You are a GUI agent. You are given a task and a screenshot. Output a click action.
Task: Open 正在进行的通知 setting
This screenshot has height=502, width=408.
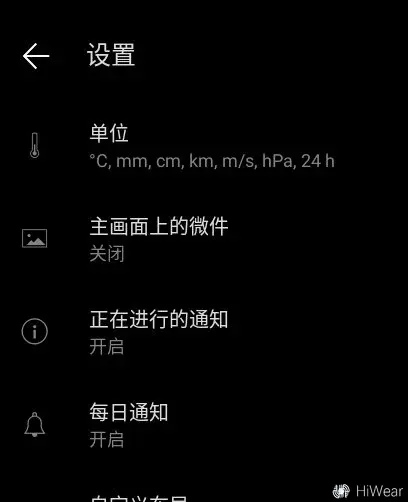coord(204,332)
